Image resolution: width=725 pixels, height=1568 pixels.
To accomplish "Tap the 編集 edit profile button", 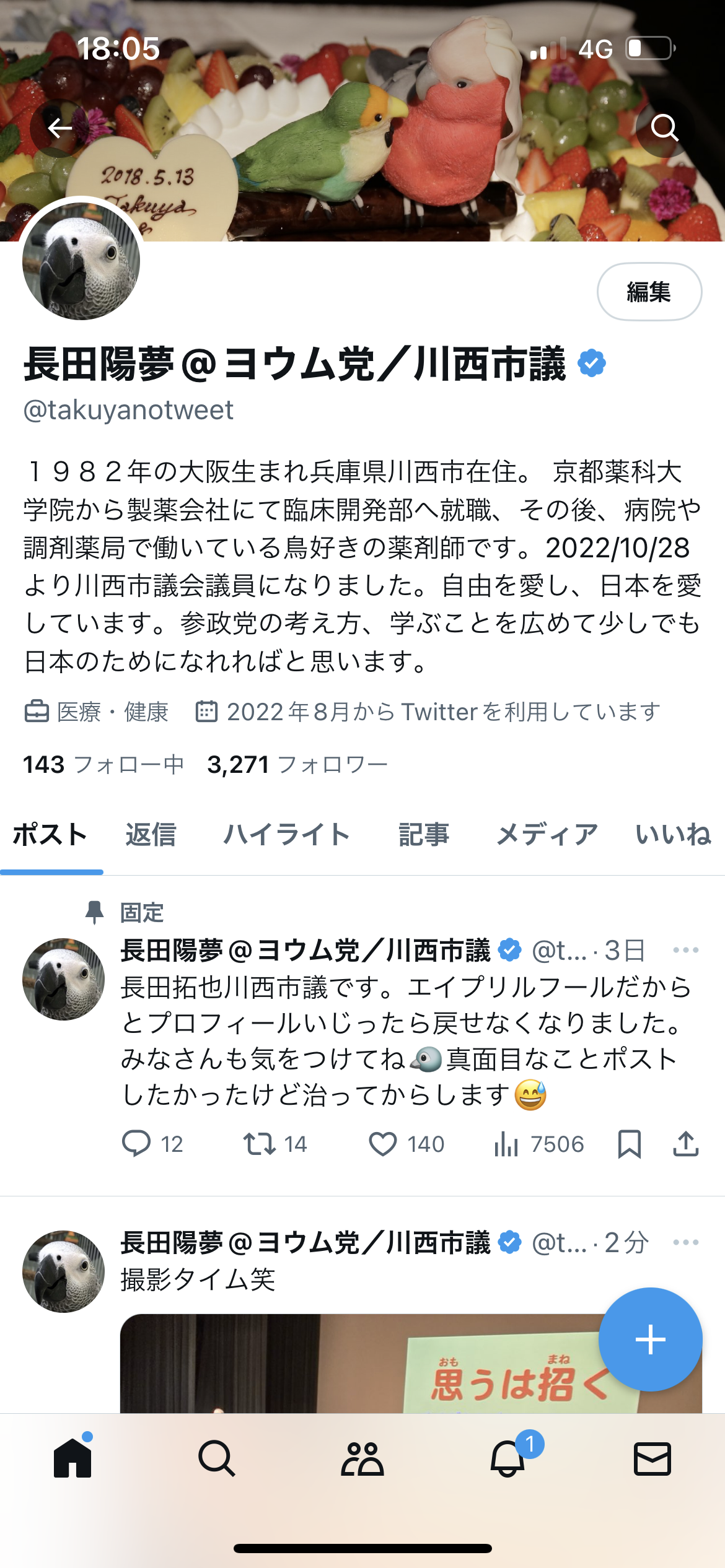I will (x=649, y=292).
